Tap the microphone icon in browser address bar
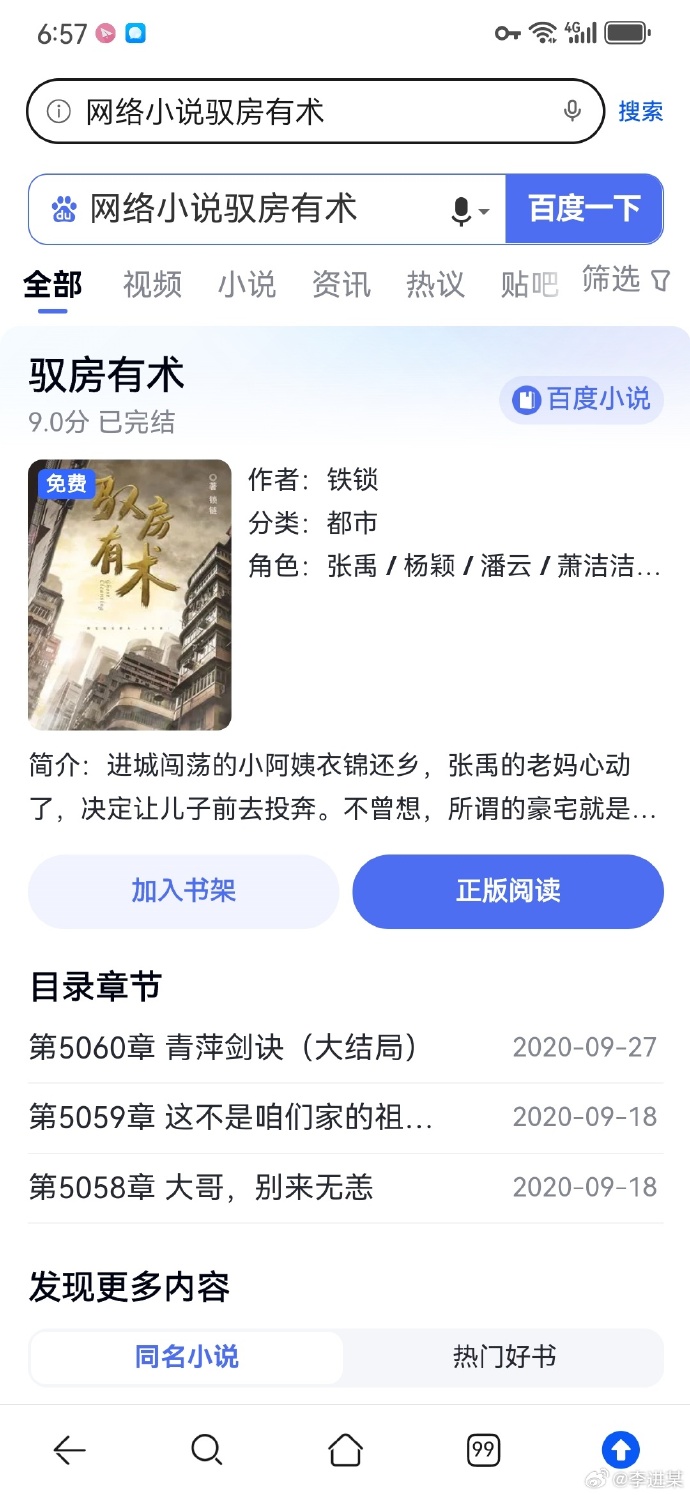 572,111
